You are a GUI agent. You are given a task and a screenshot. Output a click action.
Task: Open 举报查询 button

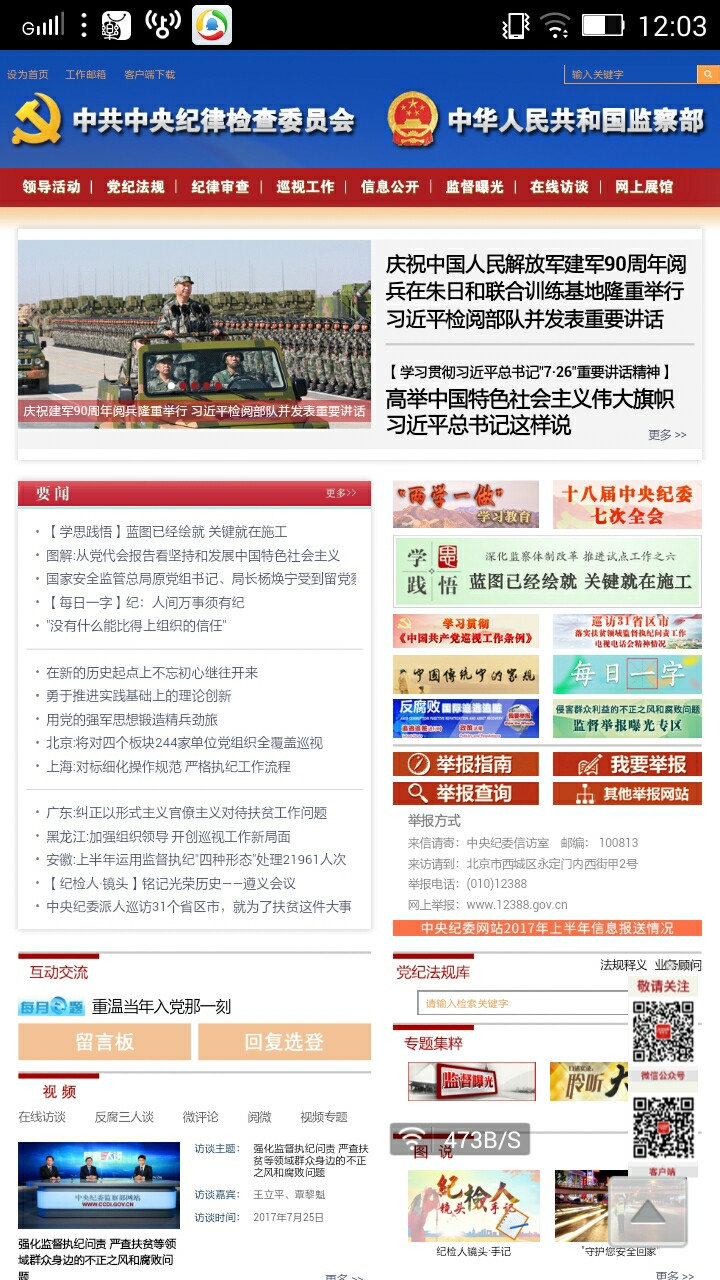[x=466, y=793]
